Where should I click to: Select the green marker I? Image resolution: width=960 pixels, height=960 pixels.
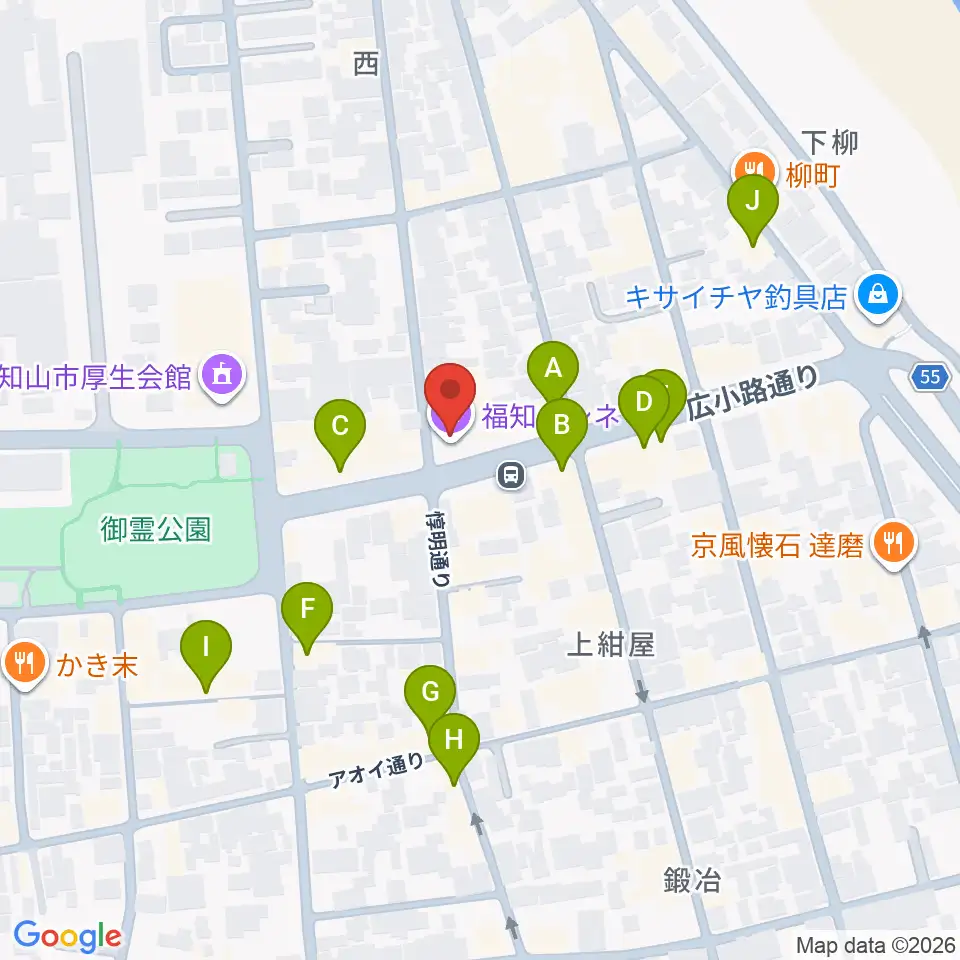206,648
